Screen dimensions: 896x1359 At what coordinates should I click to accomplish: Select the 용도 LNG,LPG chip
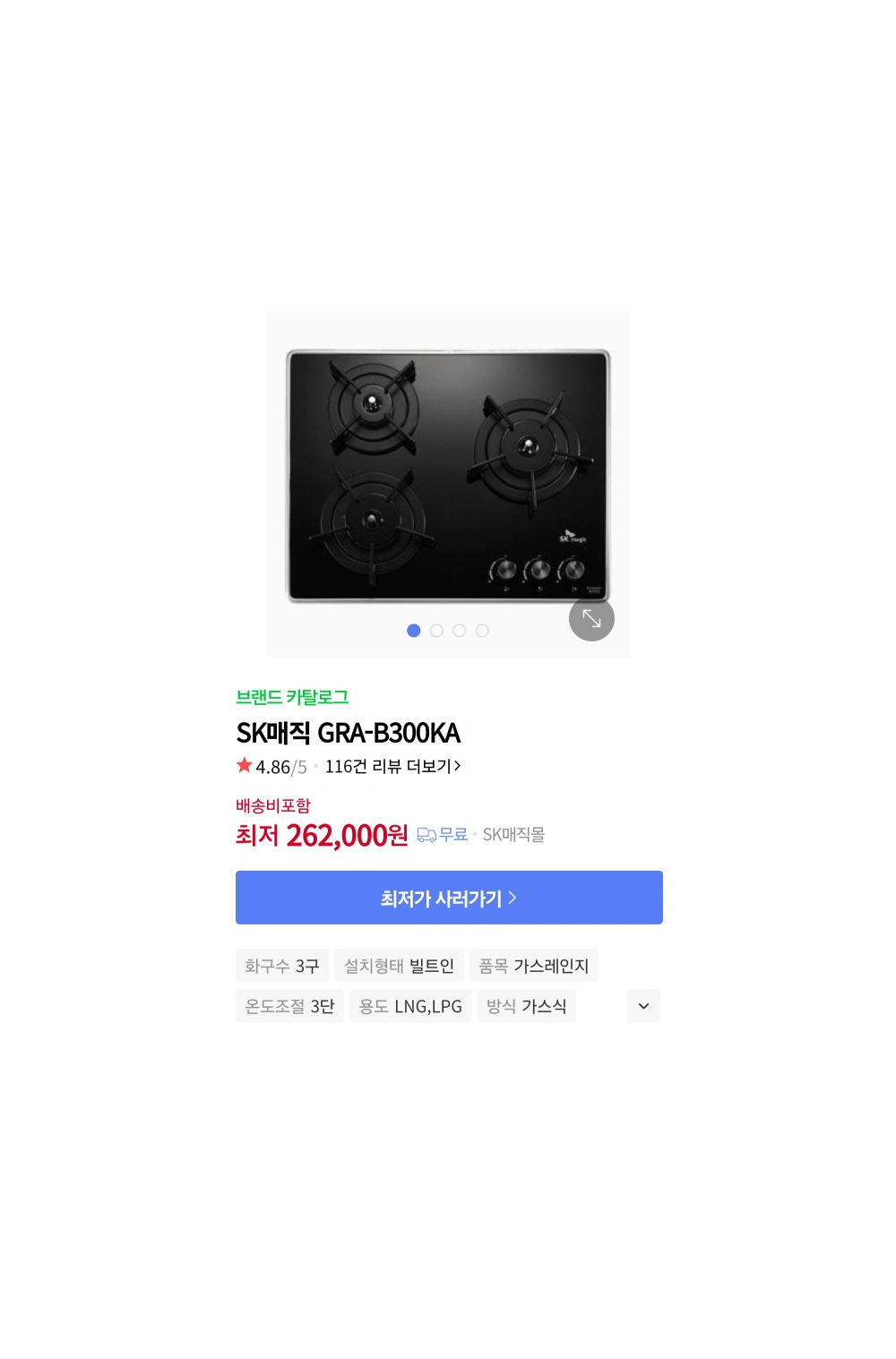click(410, 1006)
